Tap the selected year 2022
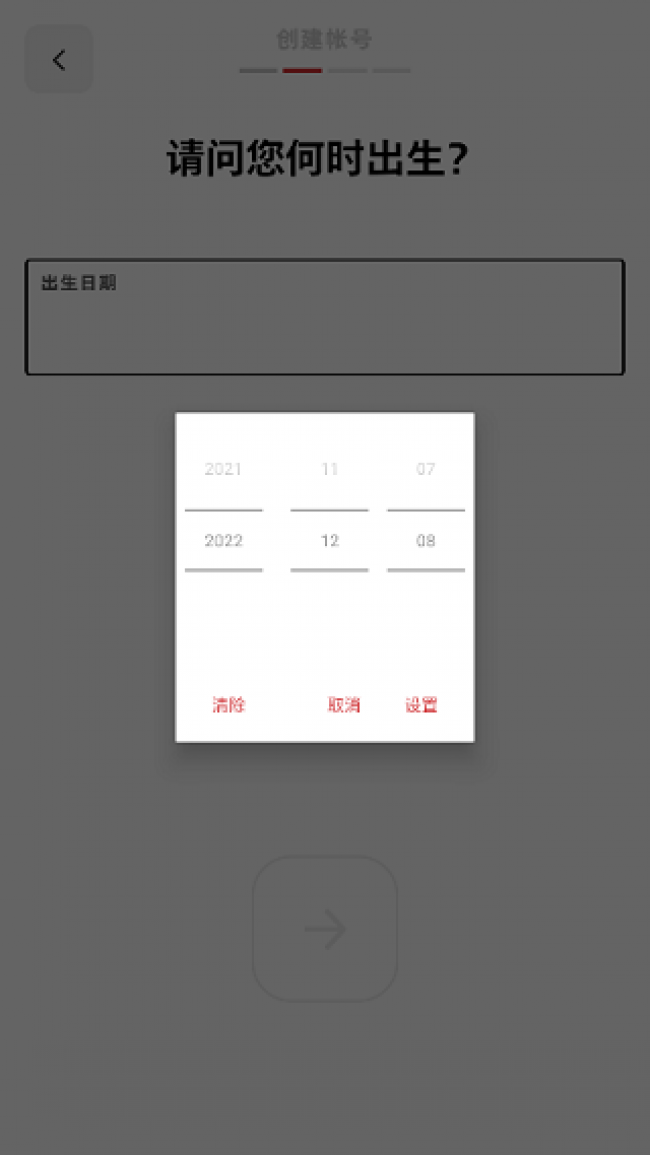650x1155 pixels. point(223,541)
